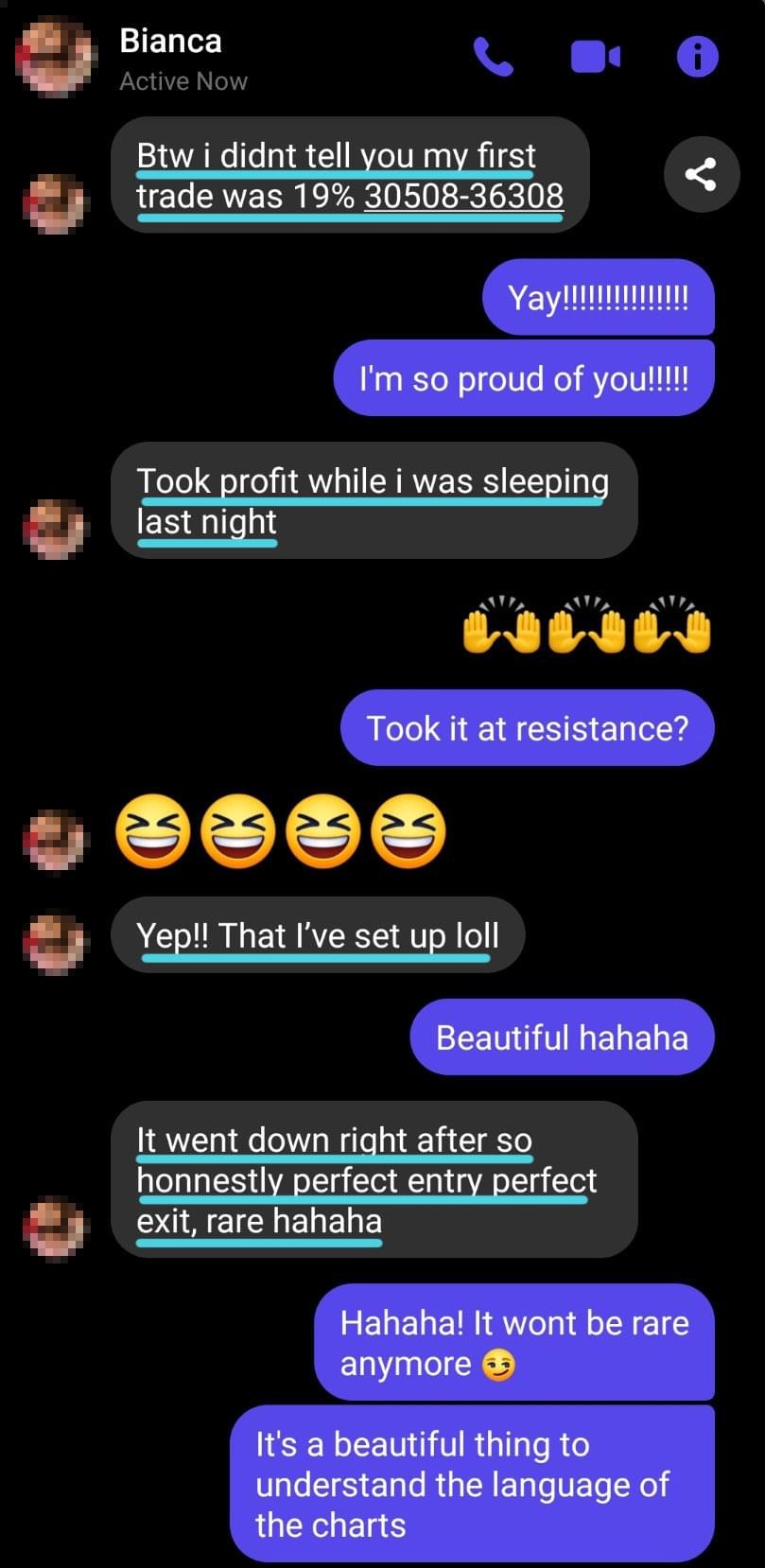Open the underlined number 30508-36308
The image size is (765, 1568).
(463, 196)
